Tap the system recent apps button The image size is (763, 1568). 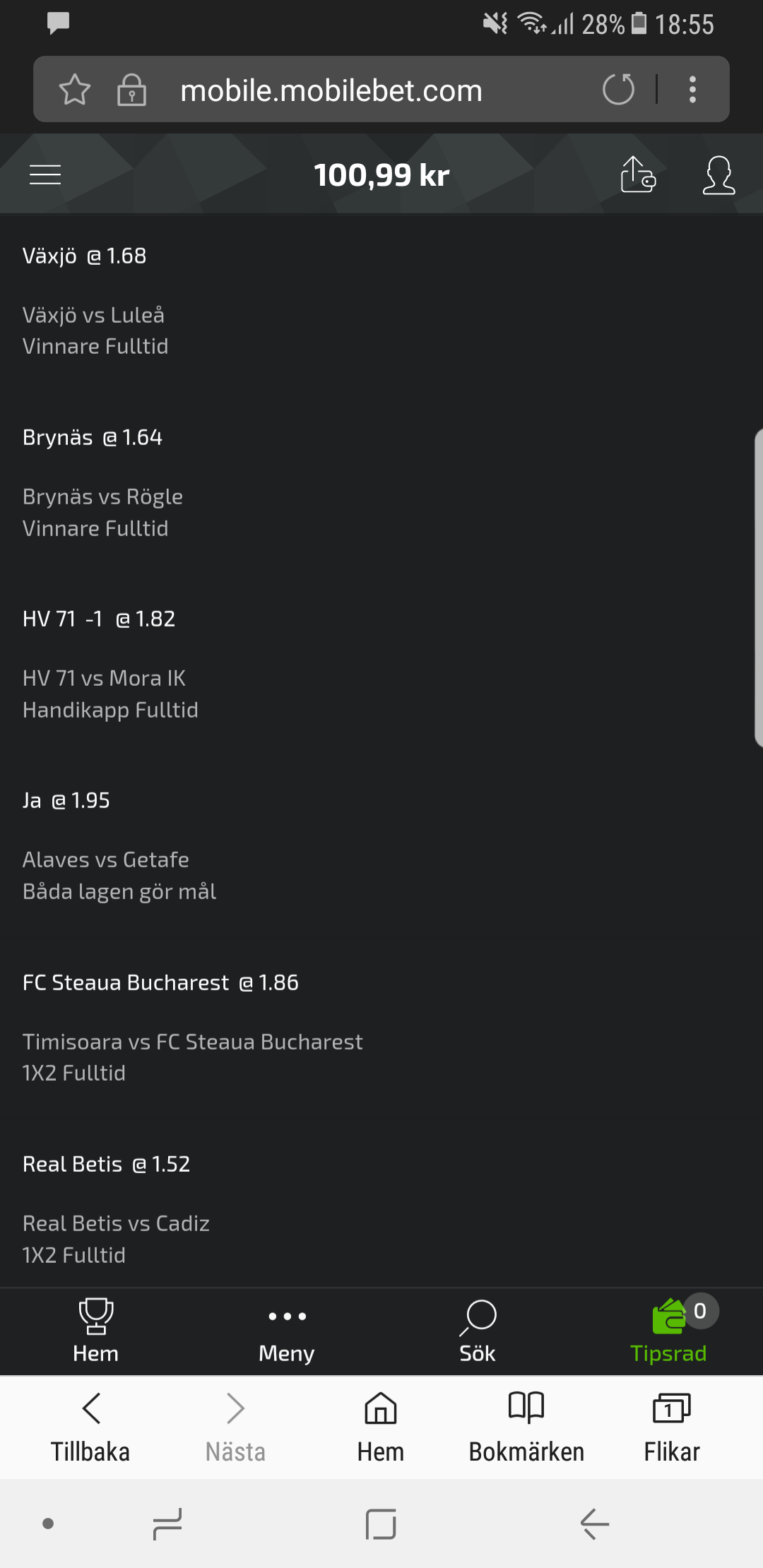[x=167, y=1524]
